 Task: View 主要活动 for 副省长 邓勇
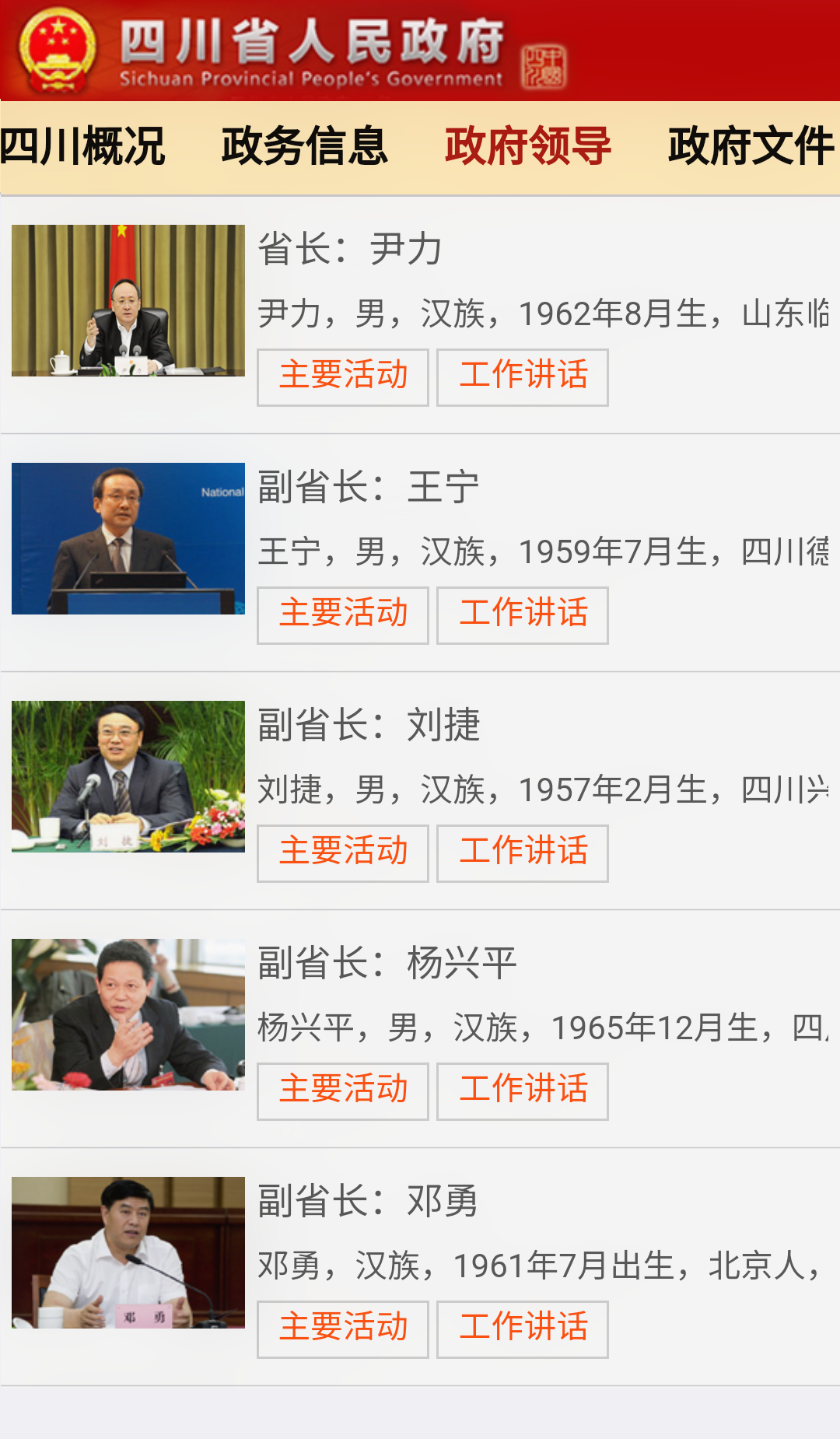coord(343,1329)
